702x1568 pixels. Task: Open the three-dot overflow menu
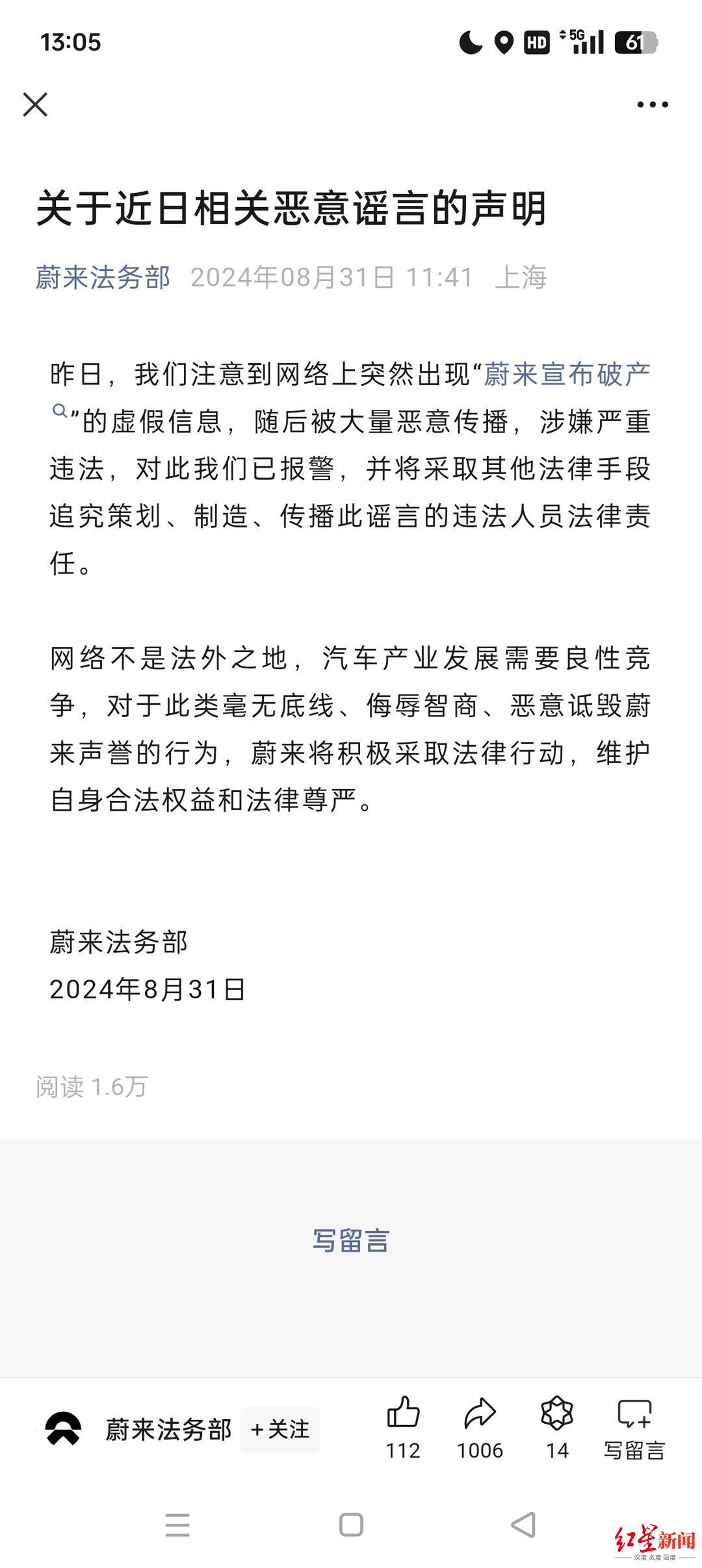(x=652, y=105)
